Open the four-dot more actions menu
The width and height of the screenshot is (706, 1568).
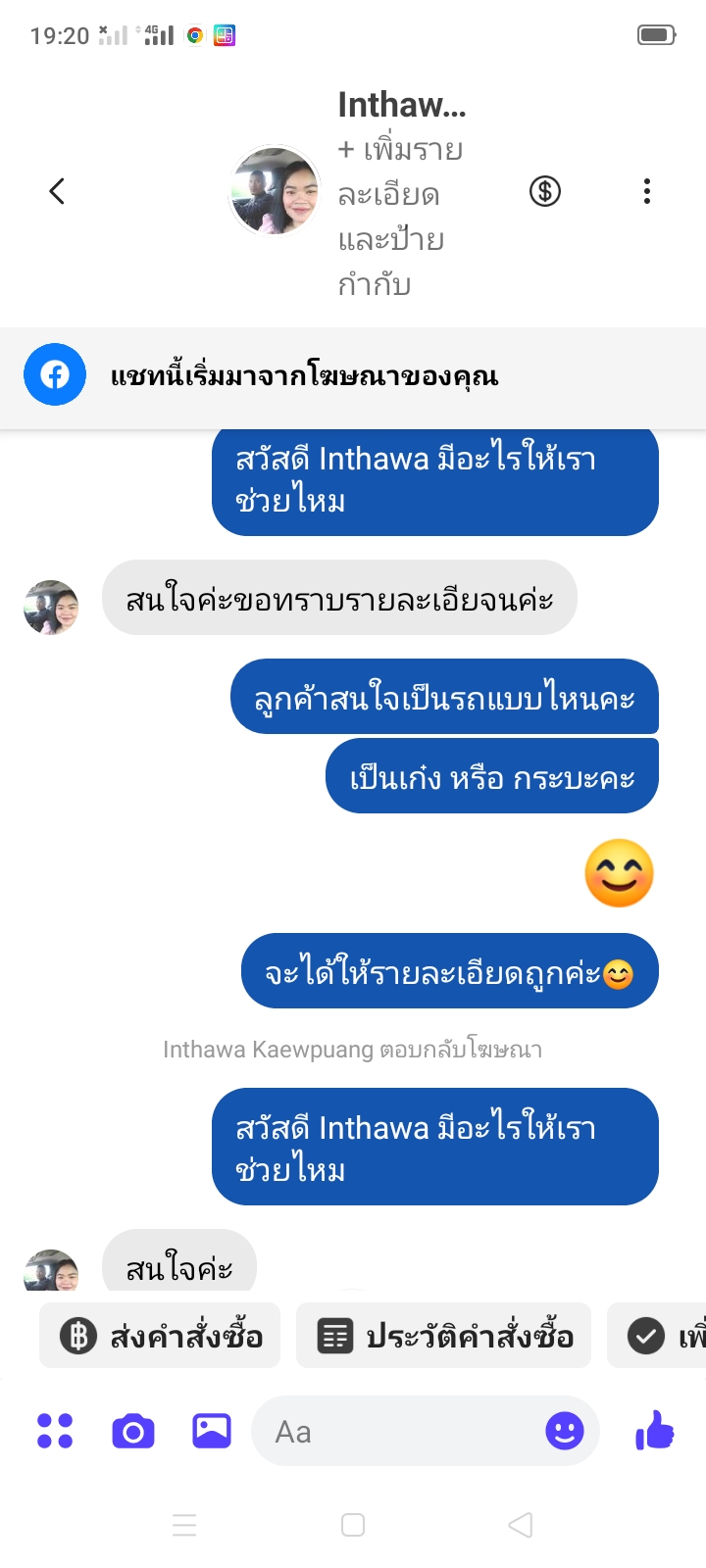tap(55, 1432)
